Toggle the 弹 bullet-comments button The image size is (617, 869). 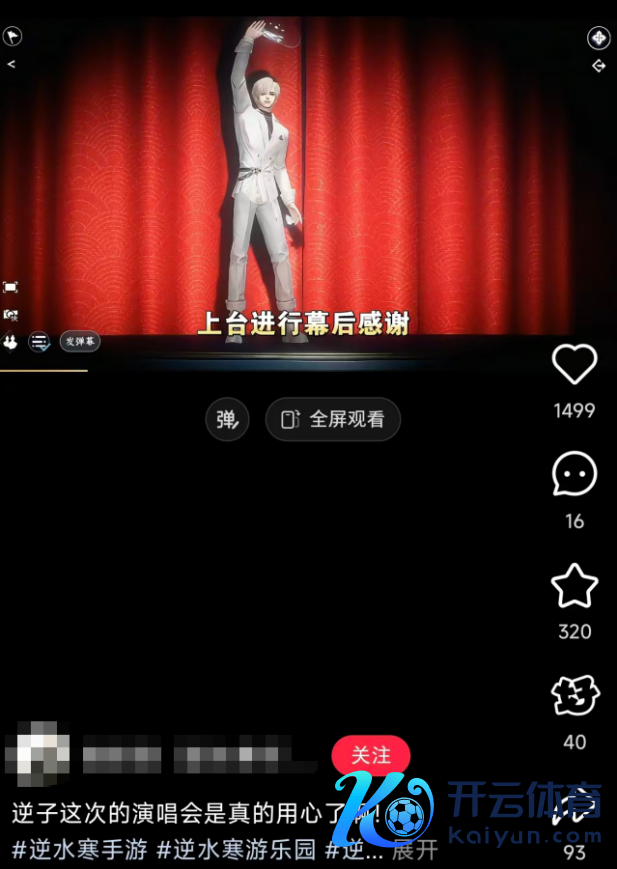[227, 419]
